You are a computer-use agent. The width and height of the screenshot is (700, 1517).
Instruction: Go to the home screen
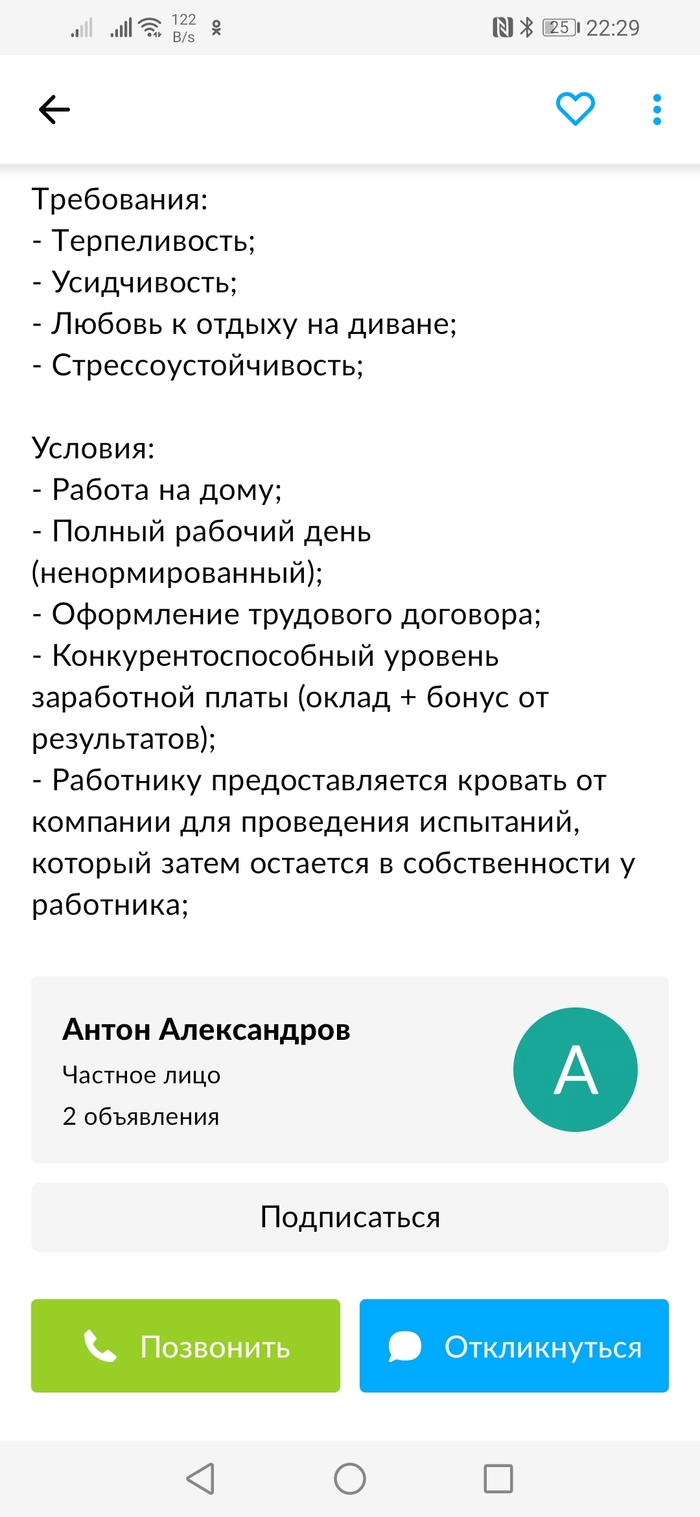pos(350,1478)
